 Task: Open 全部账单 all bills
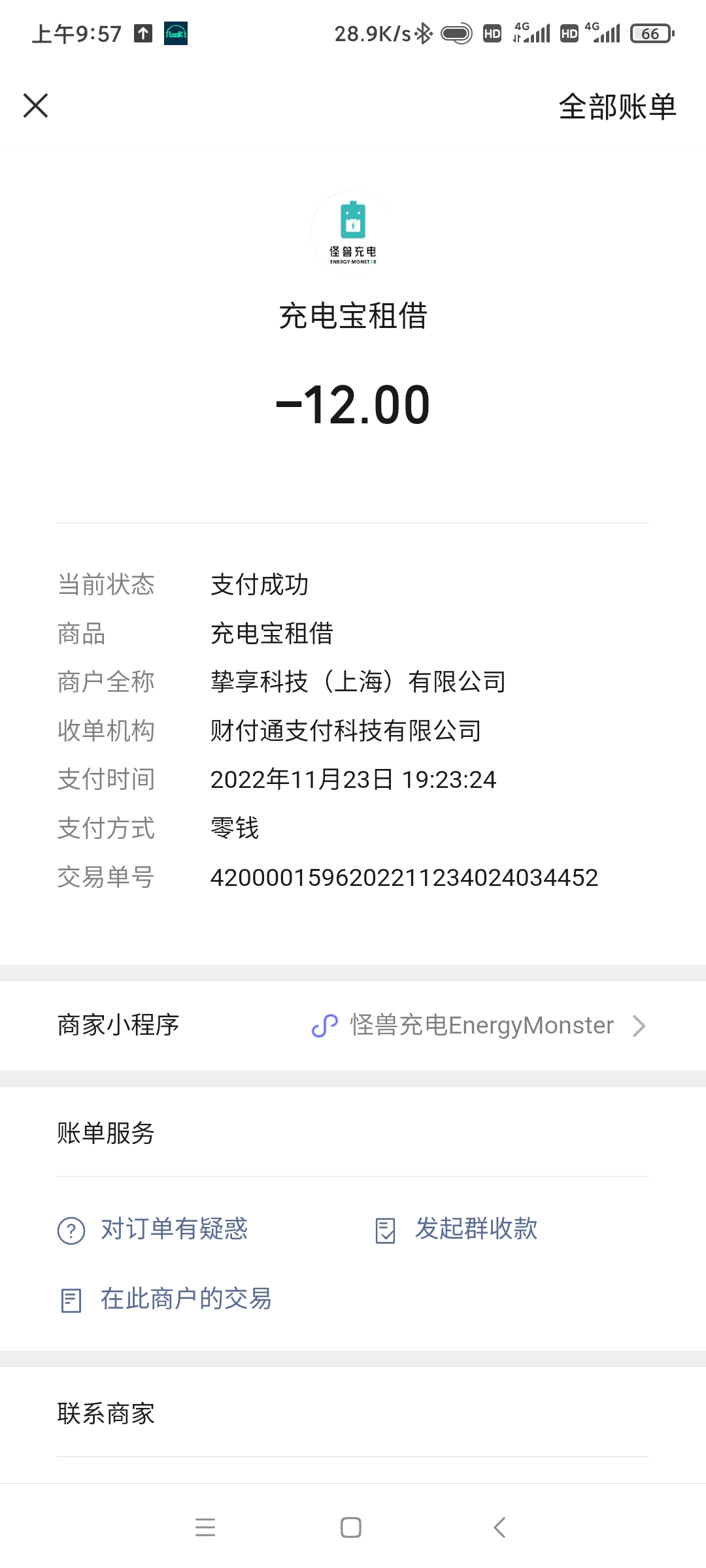pos(617,106)
